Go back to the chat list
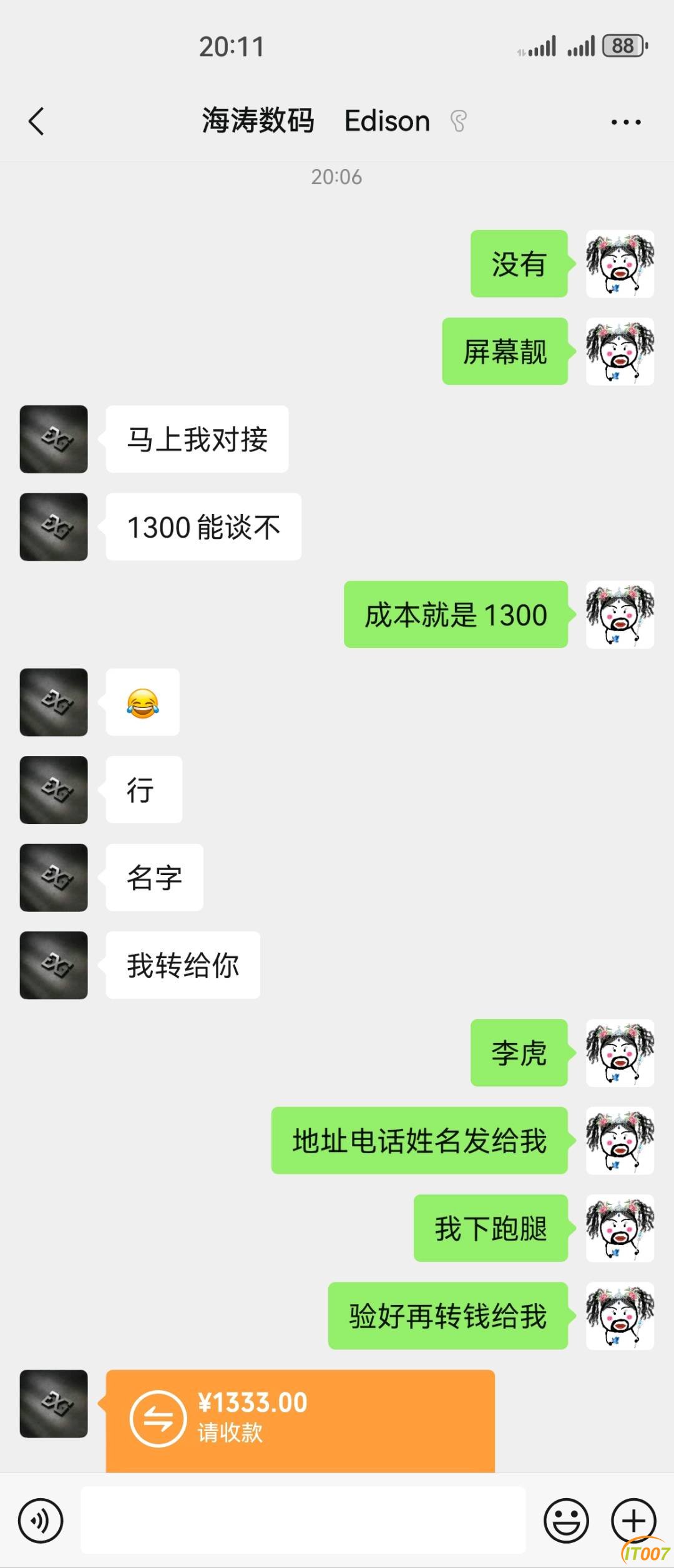Viewport: 674px width, 1568px height. (x=37, y=121)
